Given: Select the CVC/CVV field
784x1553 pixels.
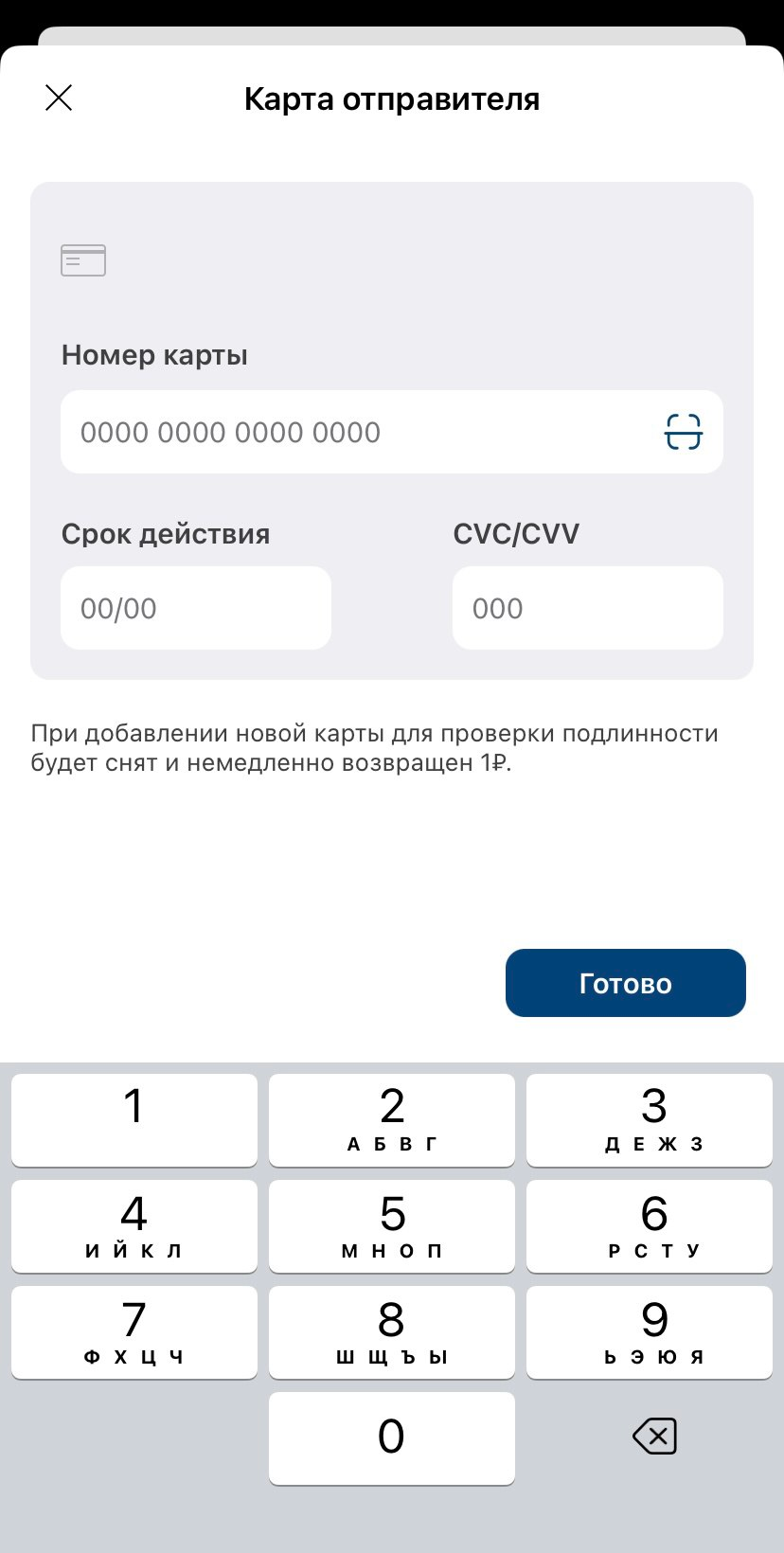Looking at the screenshot, I should (588, 608).
